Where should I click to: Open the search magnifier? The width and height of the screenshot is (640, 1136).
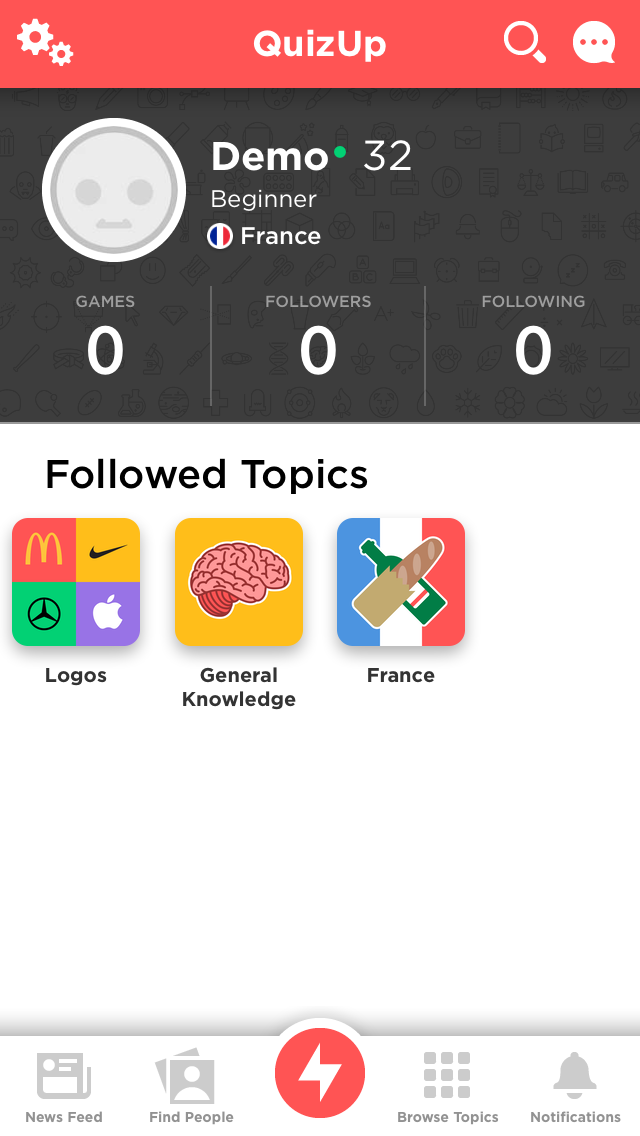525,42
